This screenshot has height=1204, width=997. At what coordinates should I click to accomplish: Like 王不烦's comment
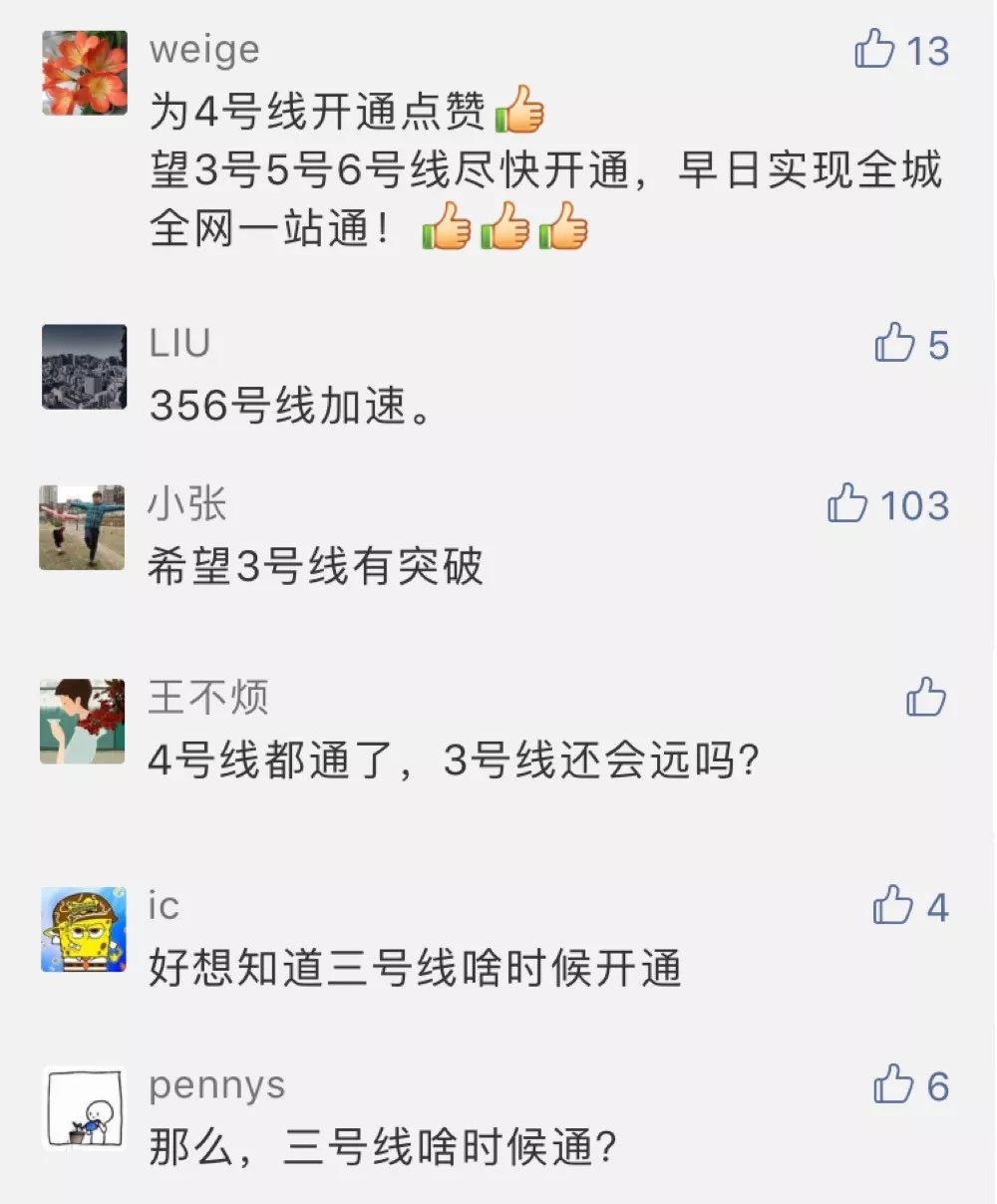pyautogui.click(x=925, y=697)
